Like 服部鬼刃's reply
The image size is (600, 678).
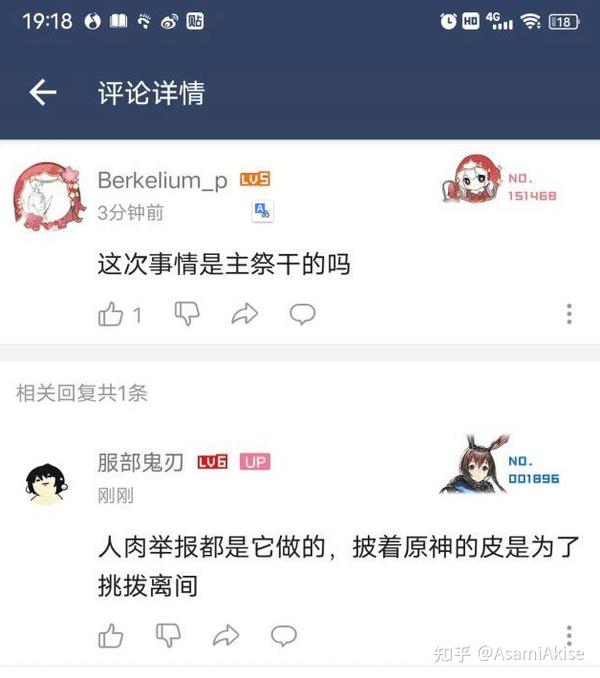click(x=110, y=635)
